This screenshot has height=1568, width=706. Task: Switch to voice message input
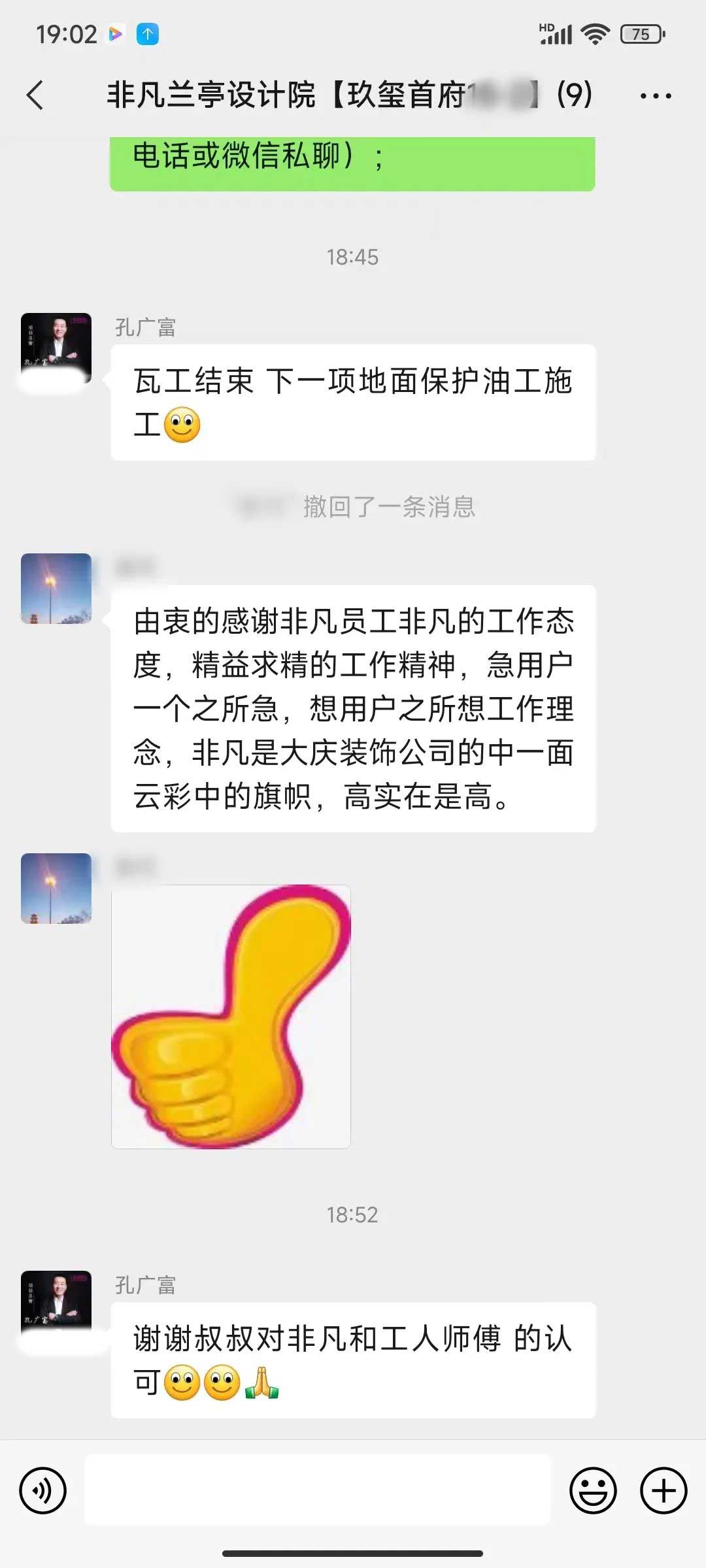43,1491
